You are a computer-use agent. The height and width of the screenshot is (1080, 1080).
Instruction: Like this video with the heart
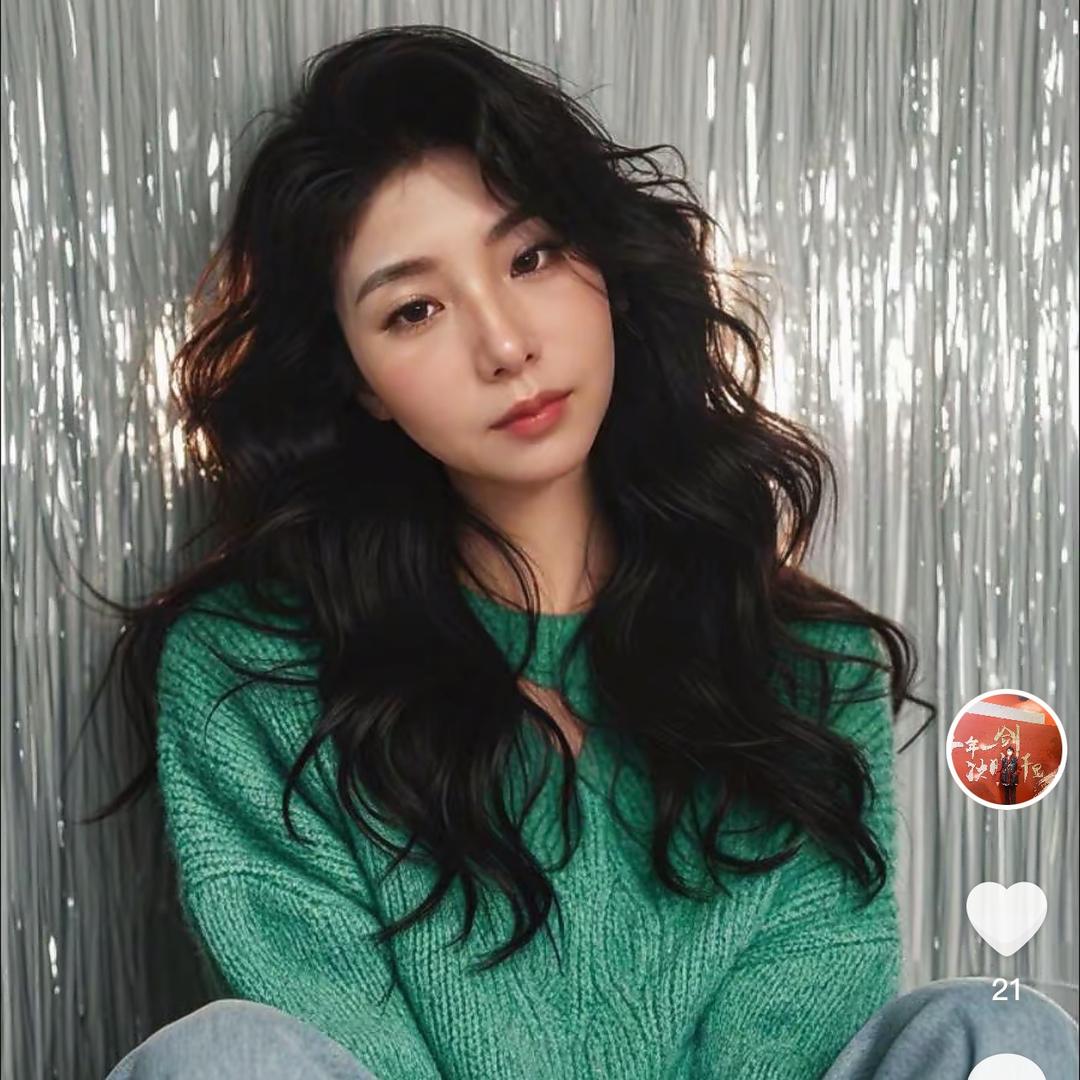1006,917
